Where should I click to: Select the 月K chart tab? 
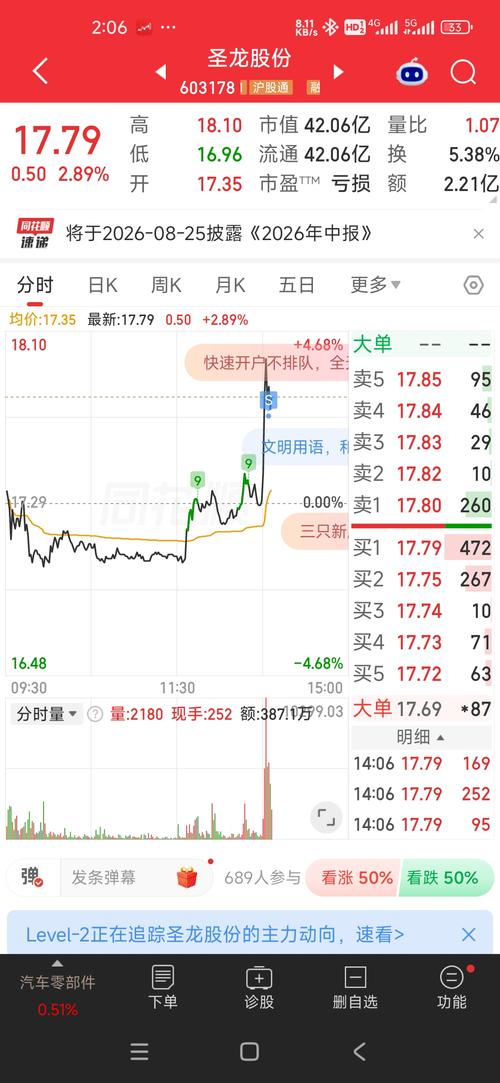tap(230, 285)
